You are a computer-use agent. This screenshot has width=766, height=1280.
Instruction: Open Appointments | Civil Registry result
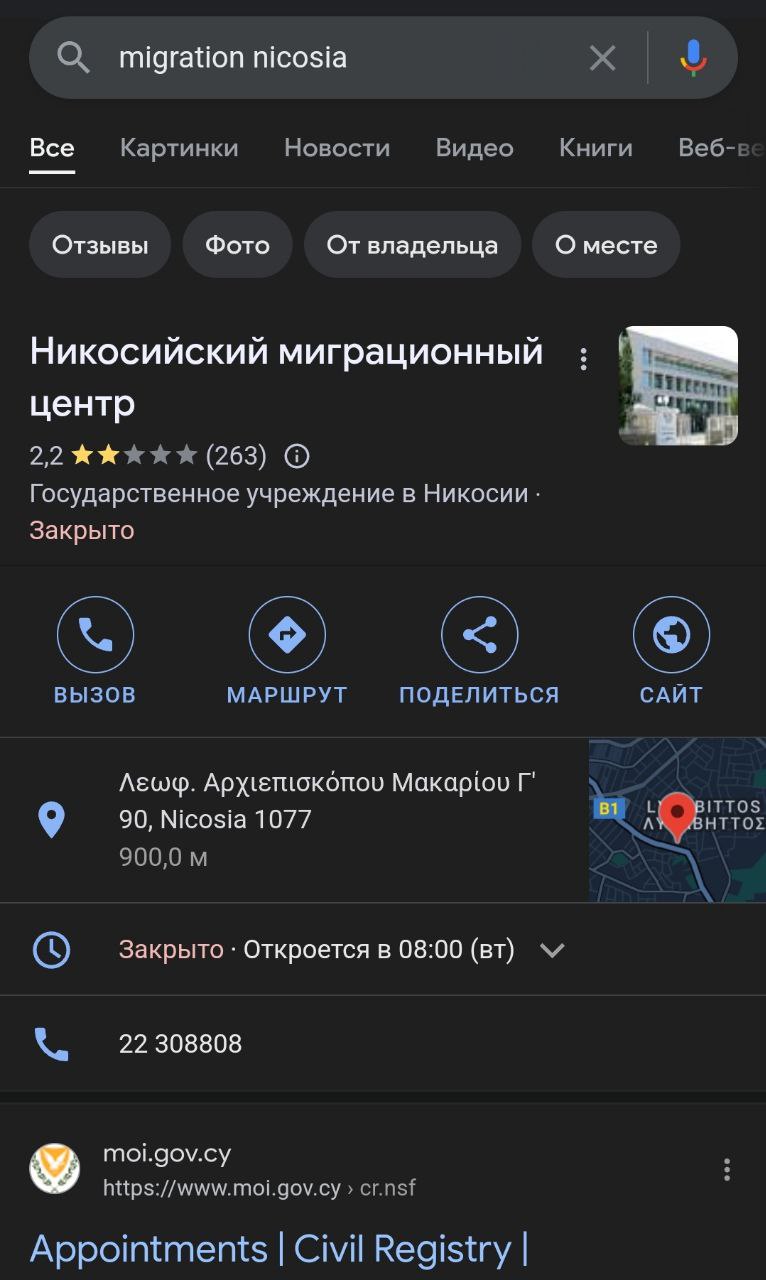click(279, 1250)
